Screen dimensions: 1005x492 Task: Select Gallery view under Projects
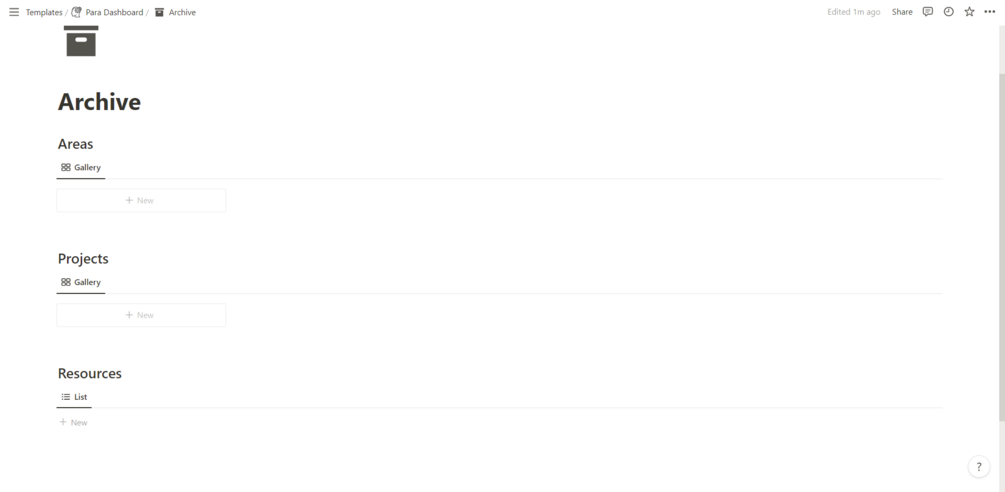(81, 282)
